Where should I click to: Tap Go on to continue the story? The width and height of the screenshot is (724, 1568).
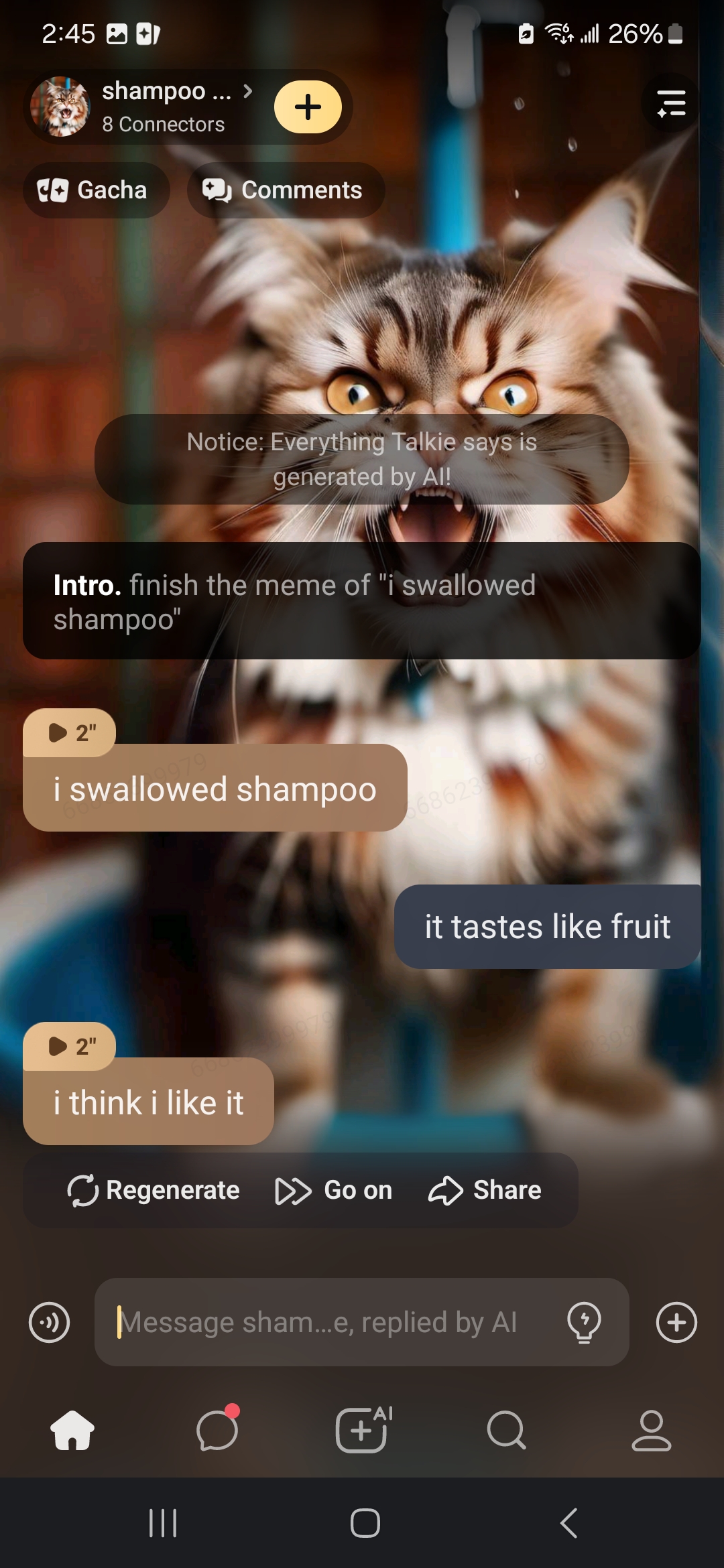[334, 1190]
